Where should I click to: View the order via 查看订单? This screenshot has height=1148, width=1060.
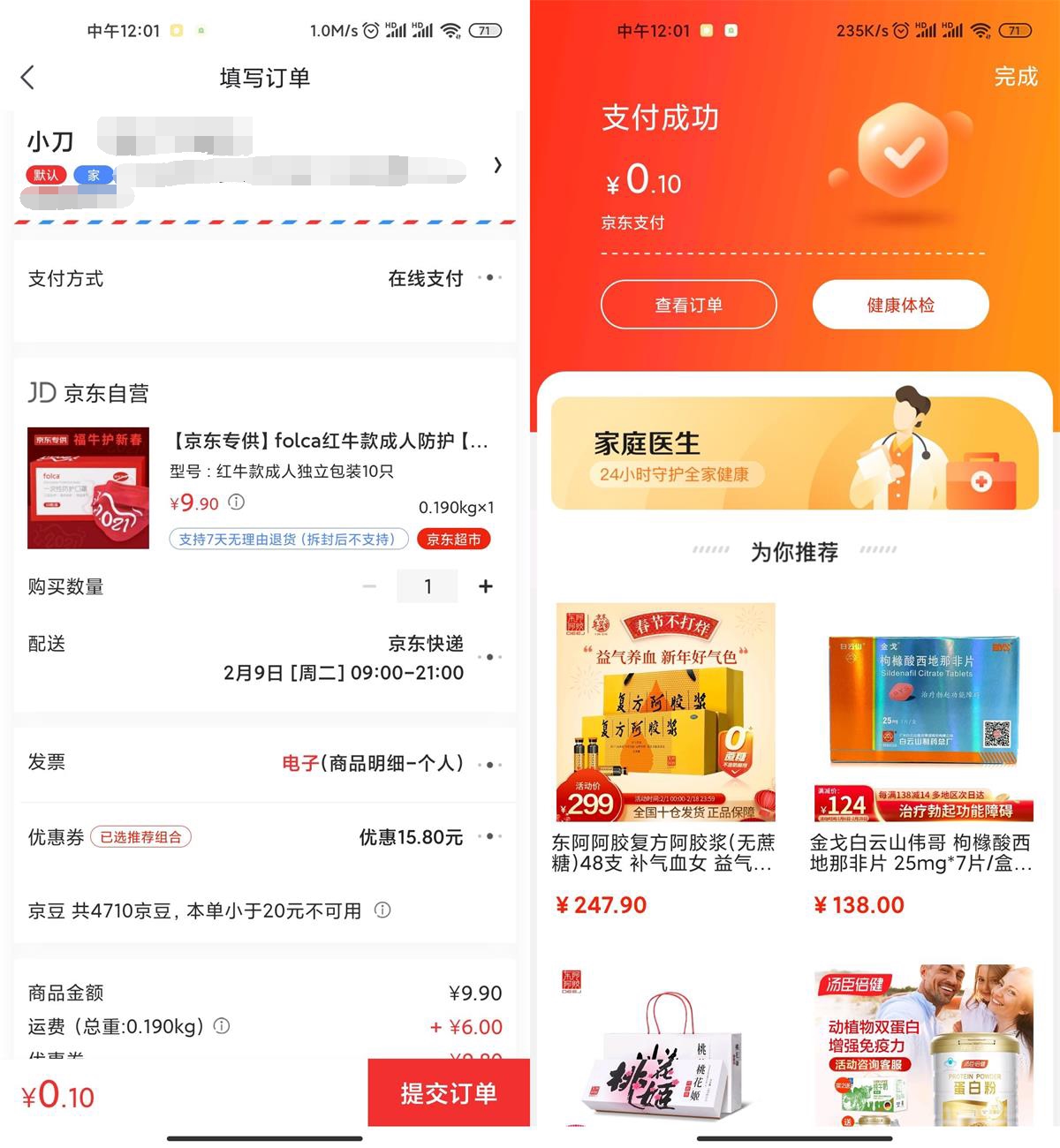pyautogui.click(x=688, y=305)
